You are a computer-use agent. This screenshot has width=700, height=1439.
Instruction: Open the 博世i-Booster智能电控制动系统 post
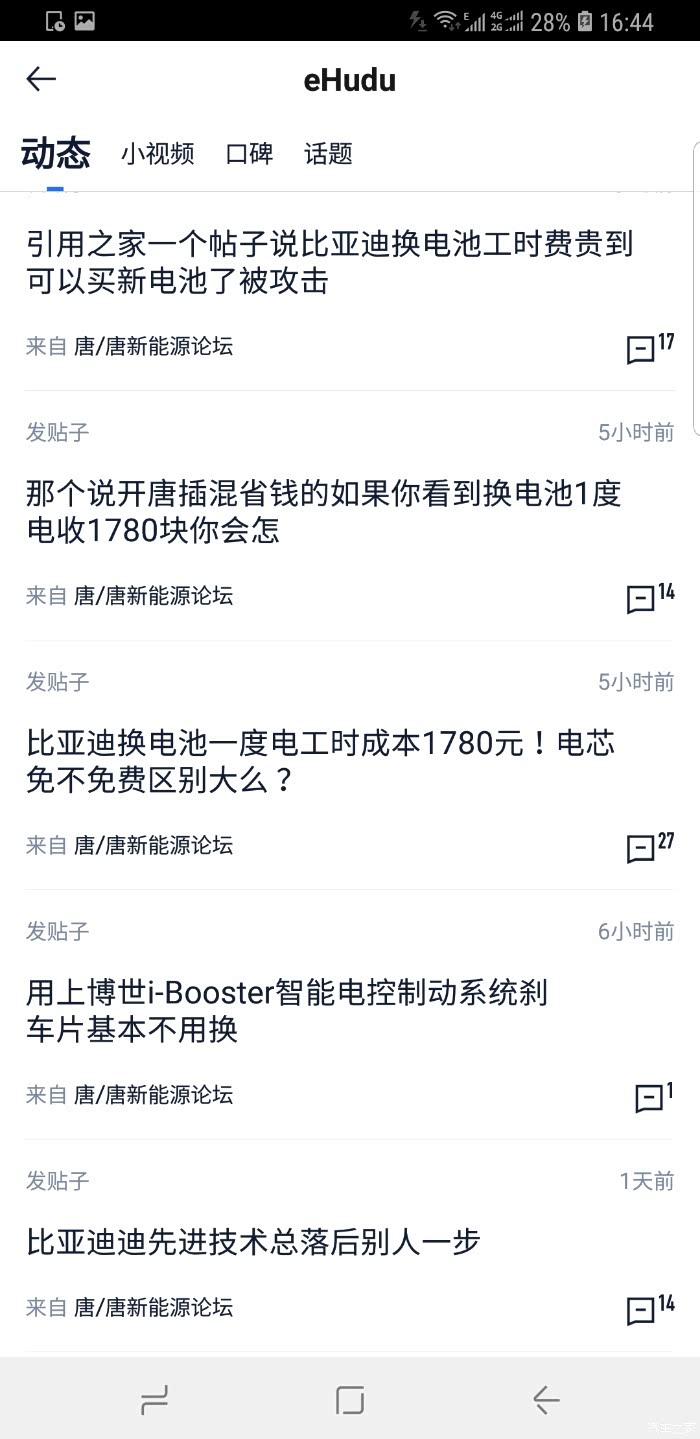coord(287,1011)
